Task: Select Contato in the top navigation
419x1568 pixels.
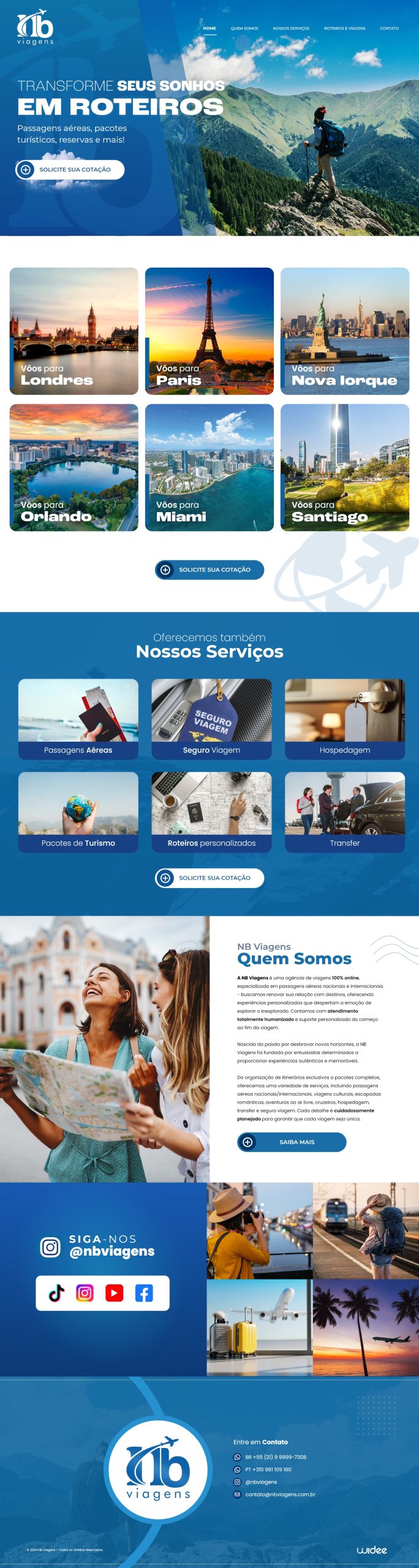Action: [x=389, y=28]
